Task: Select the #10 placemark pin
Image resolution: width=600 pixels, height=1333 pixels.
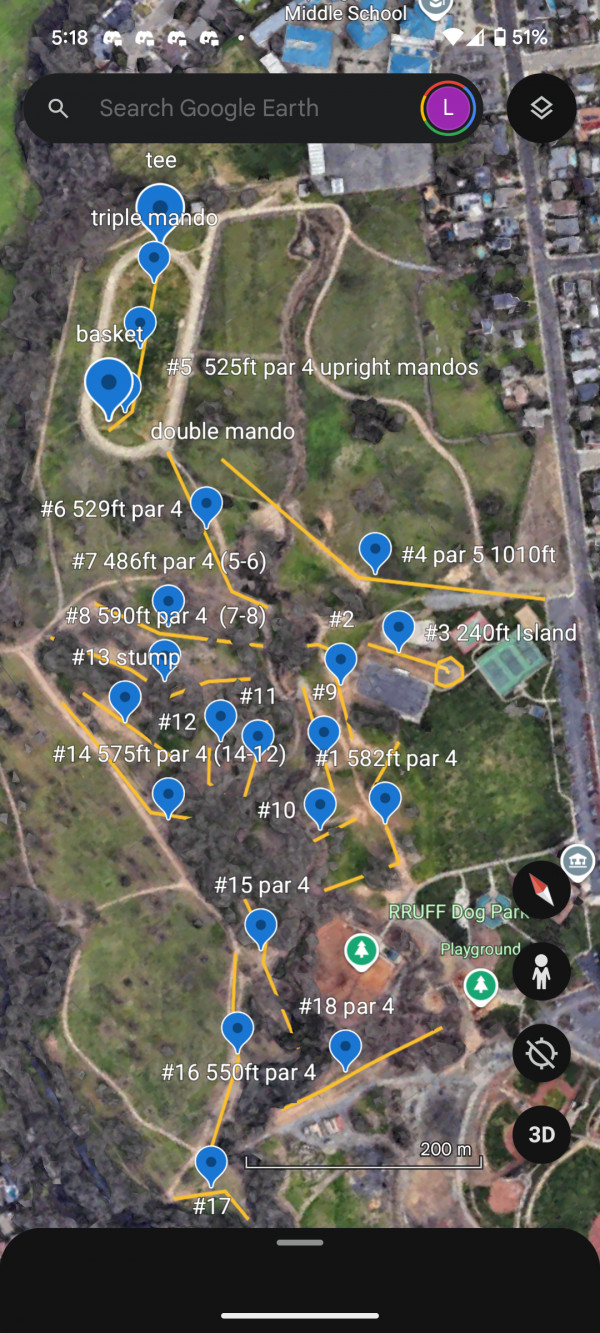Action: (x=320, y=805)
